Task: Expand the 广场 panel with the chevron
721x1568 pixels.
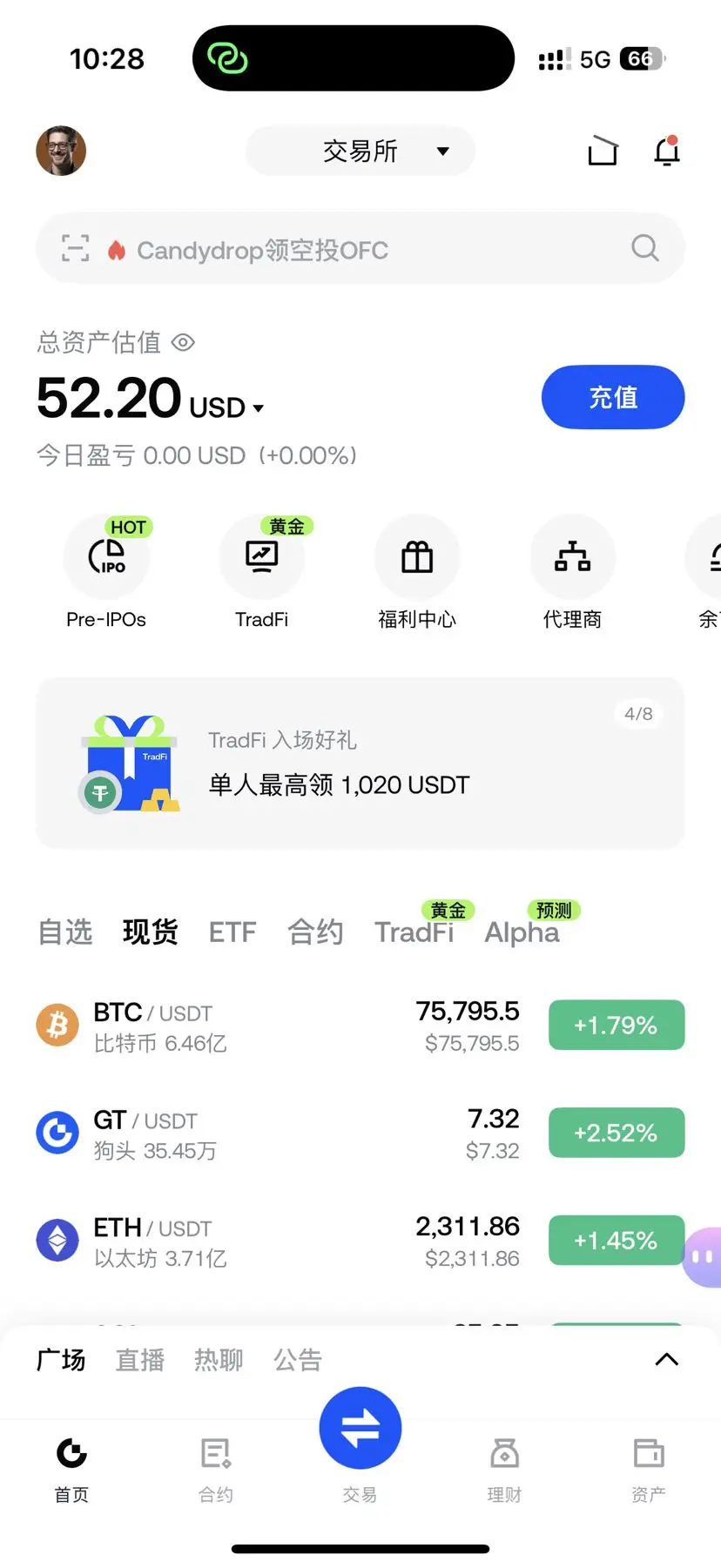Action: [666, 1360]
